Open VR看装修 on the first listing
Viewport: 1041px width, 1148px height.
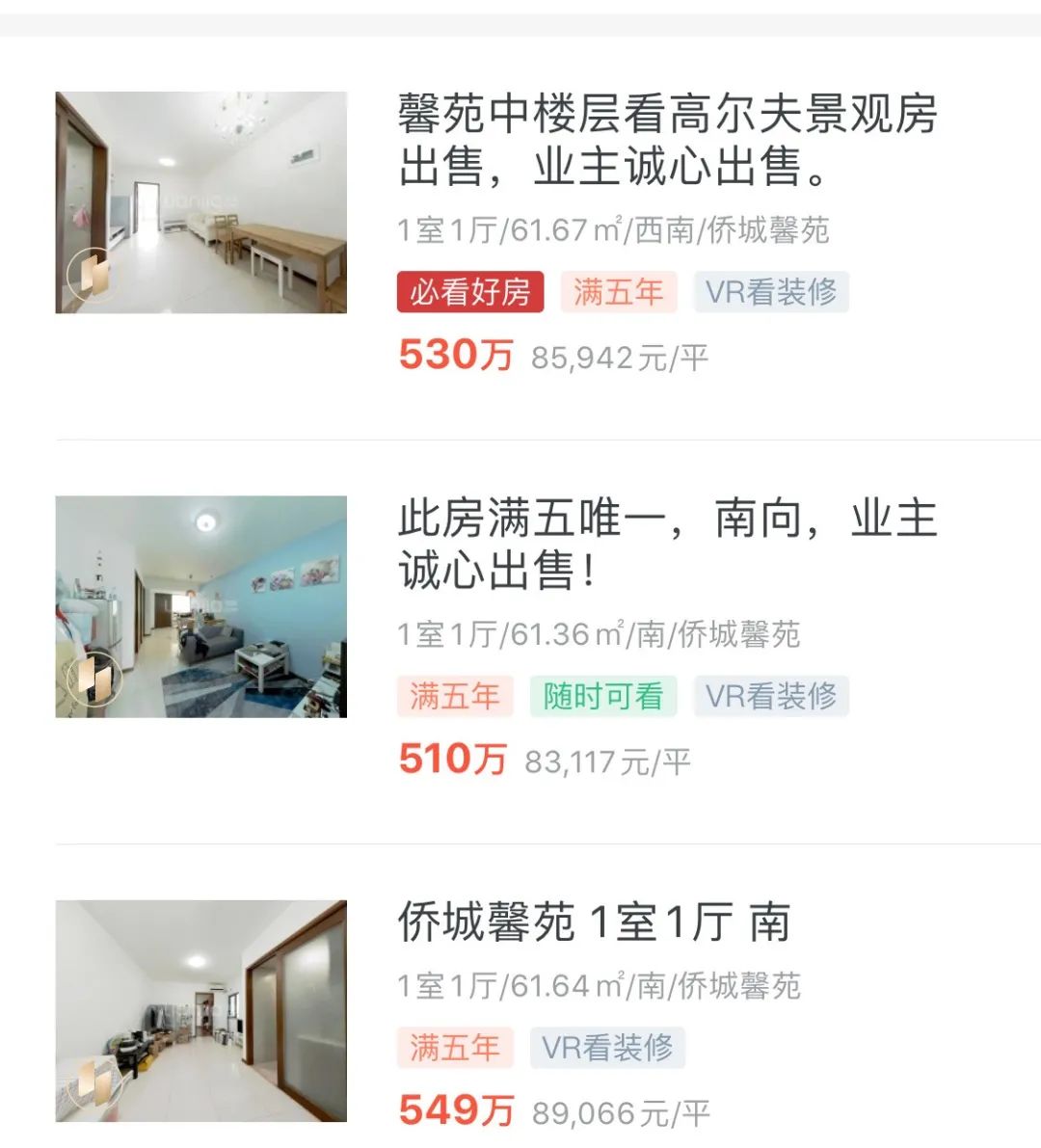pyautogui.click(x=771, y=292)
